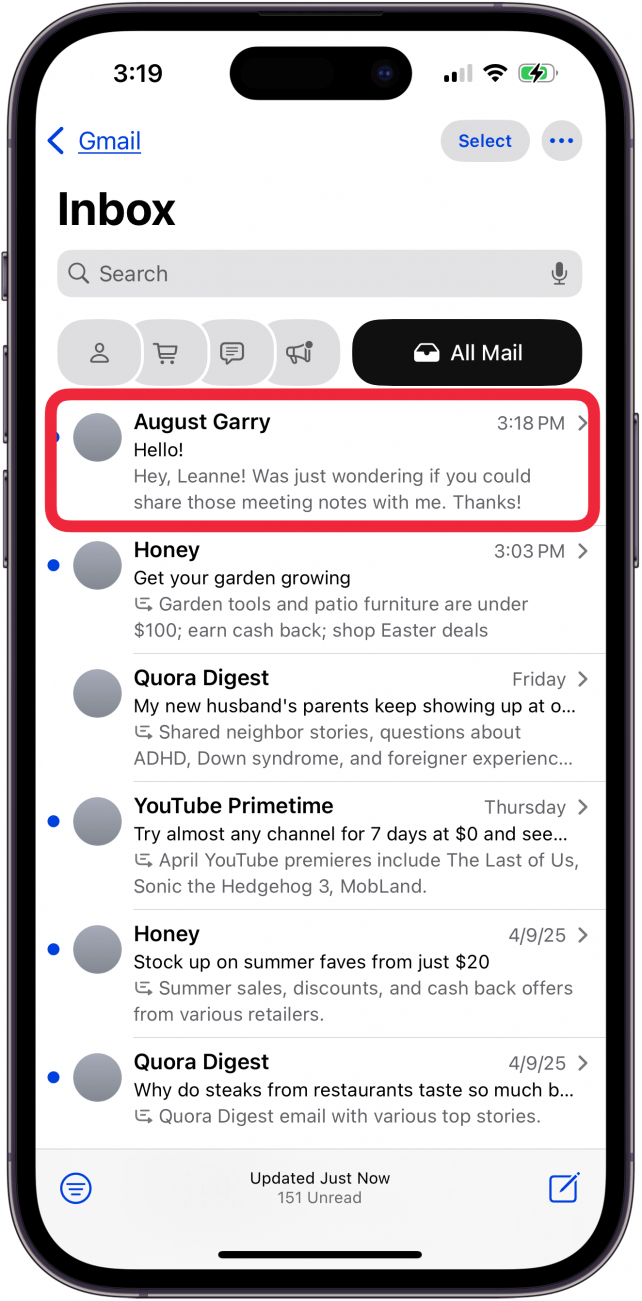This screenshot has width=642, height=1301.
Task: Switch to the Updates message category
Action: click(x=232, y=353)
